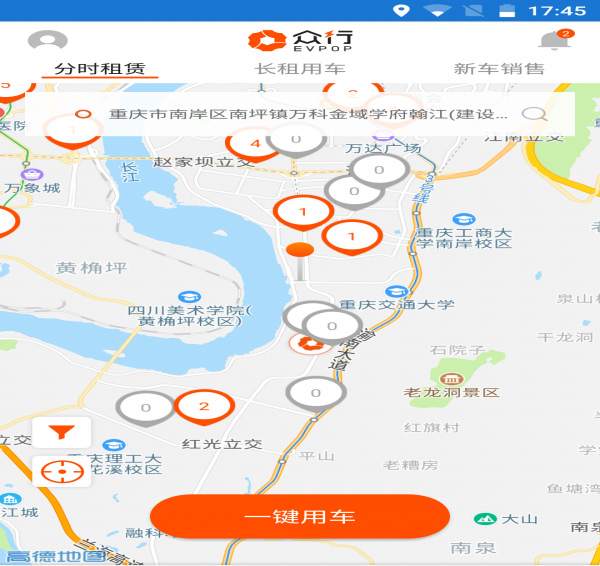Switch to the 新车销售 tab

point(499,69)
